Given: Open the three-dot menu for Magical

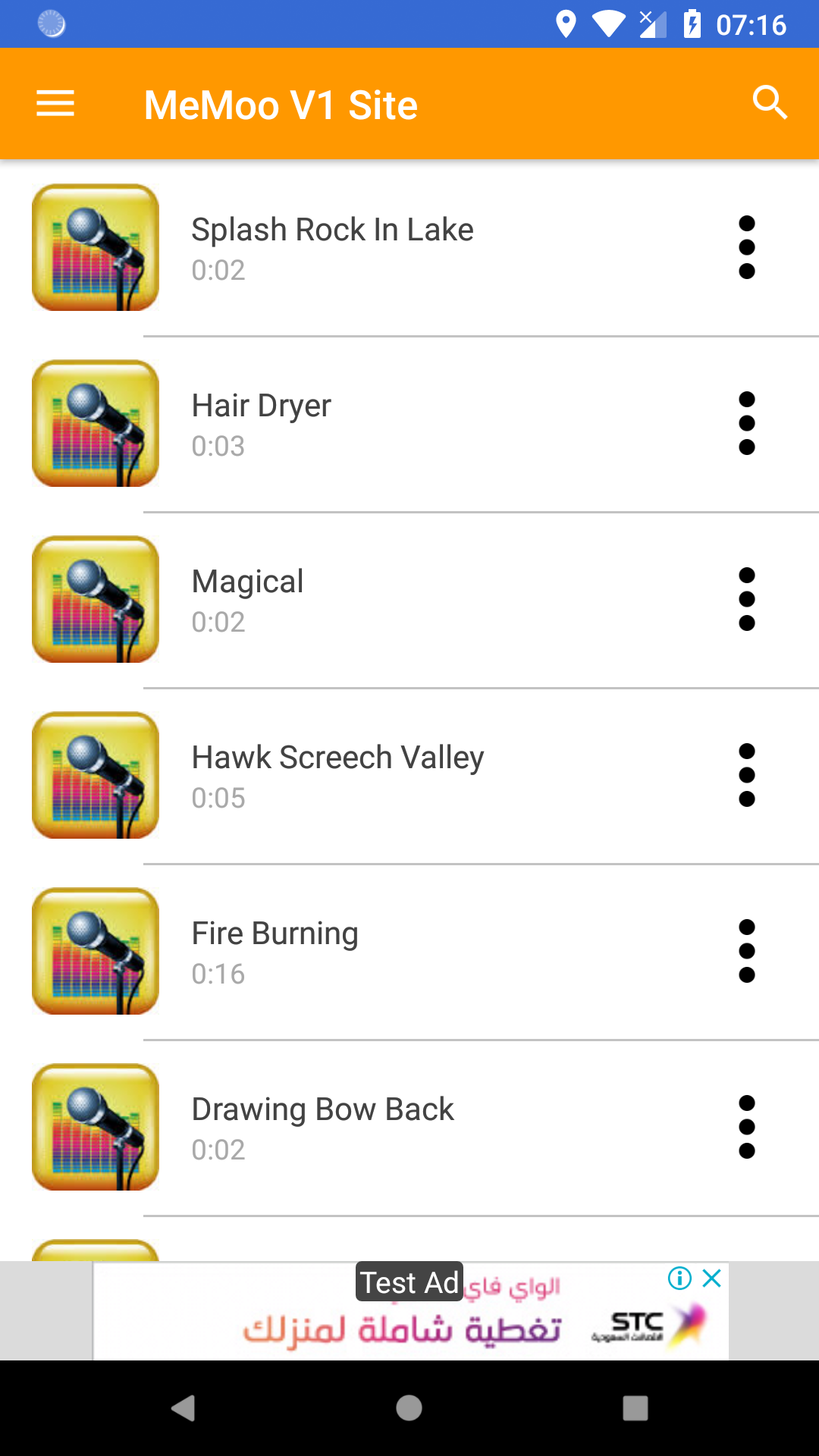Looking at the screenshot, I should 747,599.
